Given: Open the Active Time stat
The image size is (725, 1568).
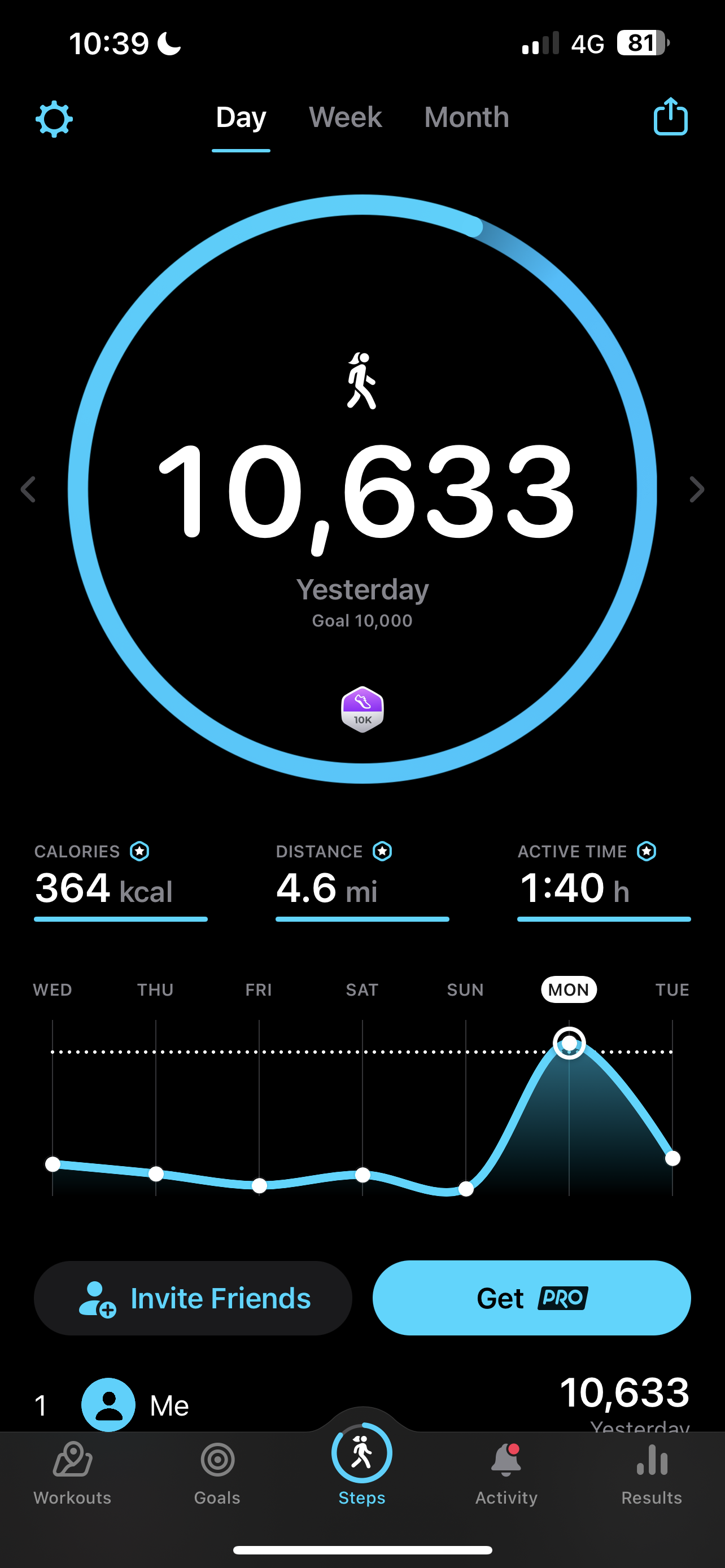Looking at the screenshot, I should (604, 881).
